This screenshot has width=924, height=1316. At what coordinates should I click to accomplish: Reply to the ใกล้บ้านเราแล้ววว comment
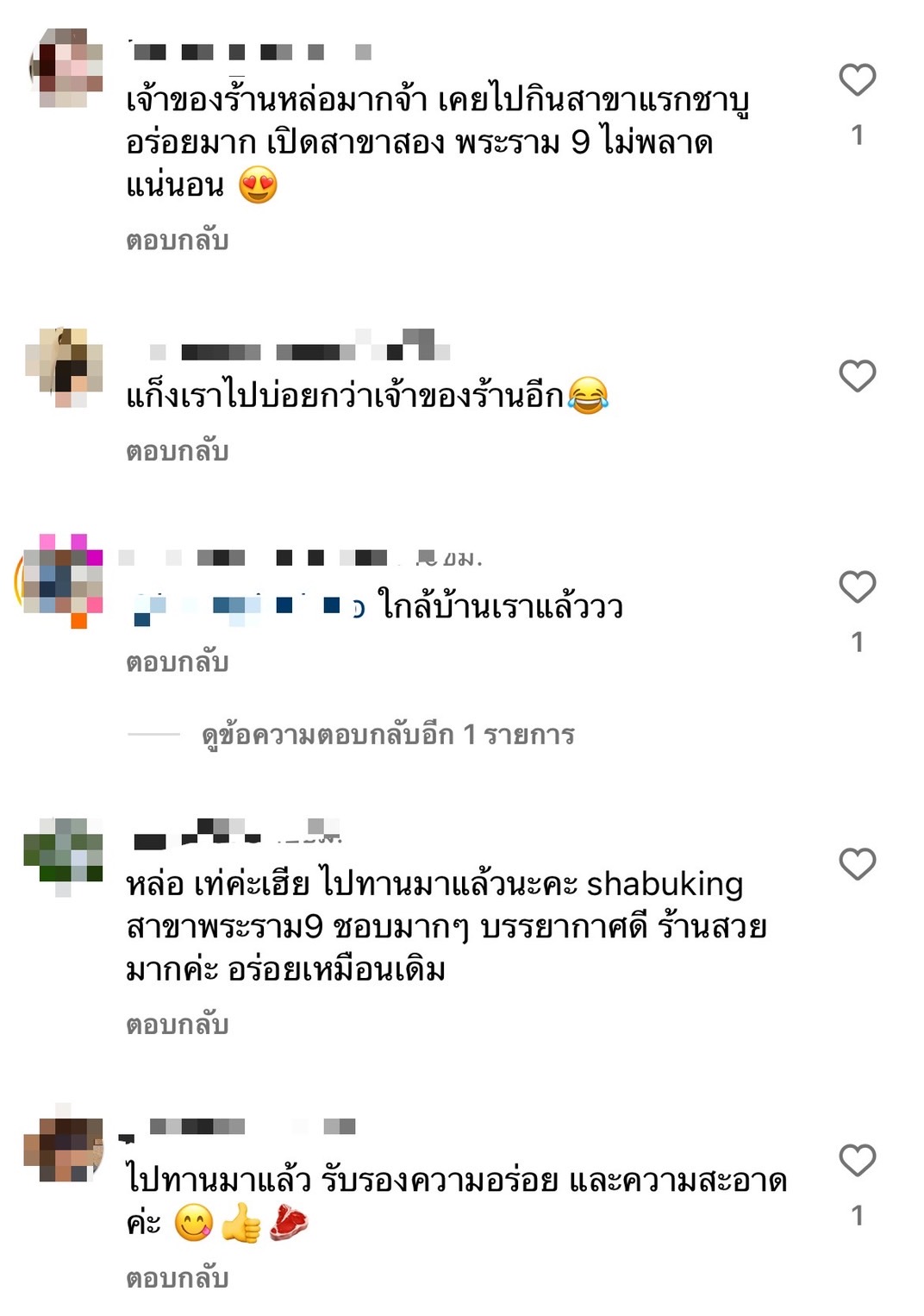click(x=177, y=662)
